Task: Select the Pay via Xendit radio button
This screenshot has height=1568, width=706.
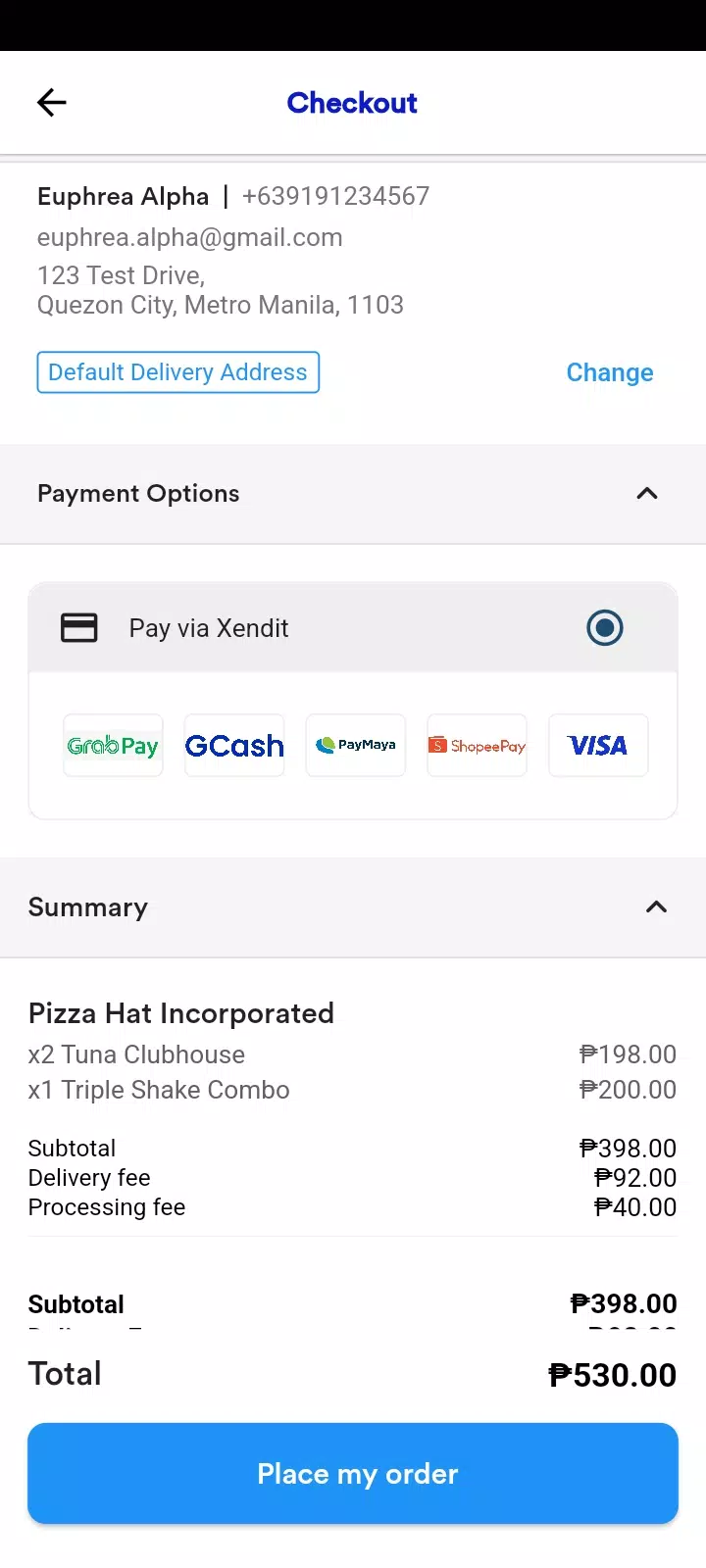Action: click(605, 627)
